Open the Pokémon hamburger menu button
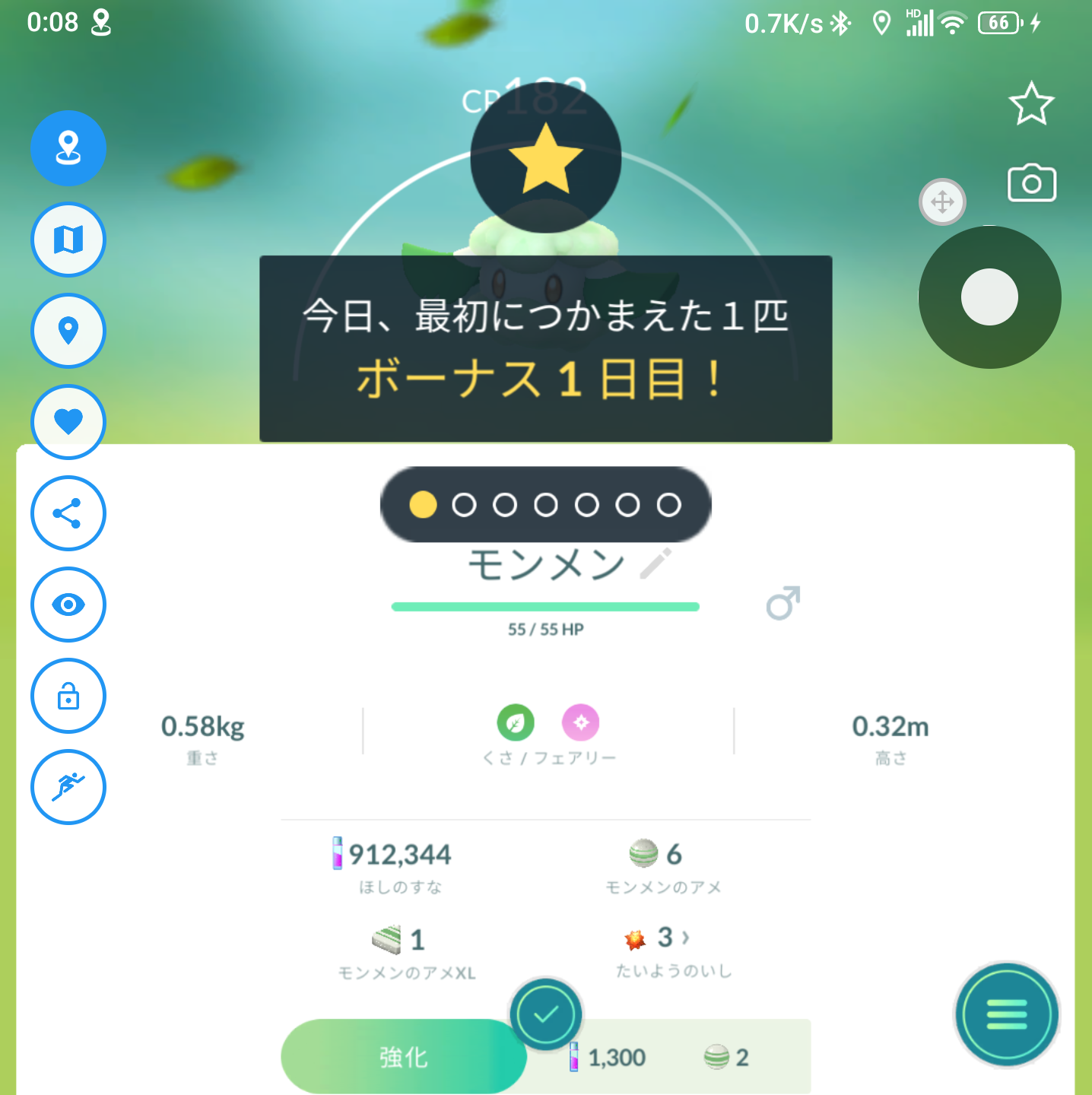This screenshot has width=1092, height=1095. pos(1007,1014)
